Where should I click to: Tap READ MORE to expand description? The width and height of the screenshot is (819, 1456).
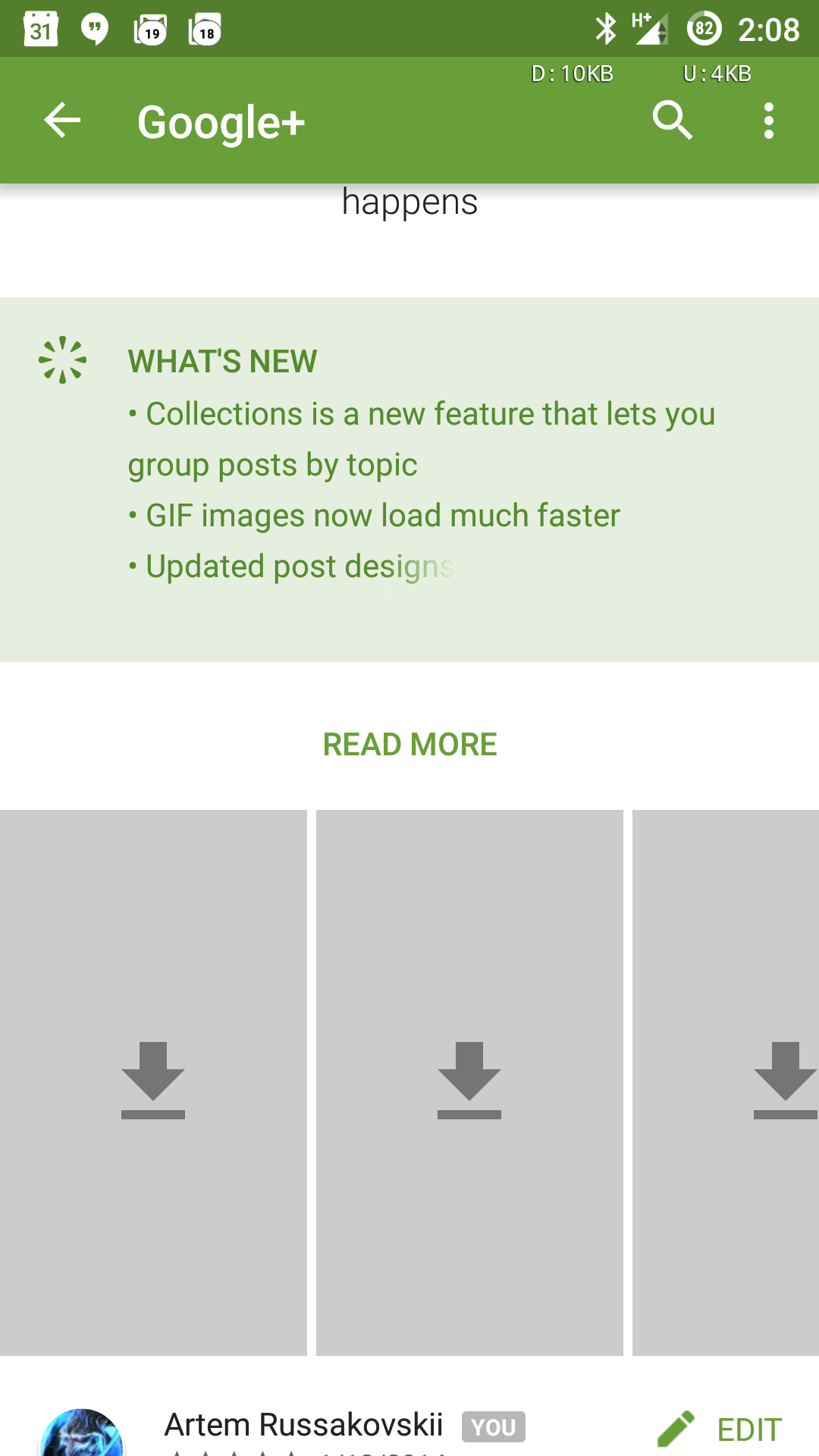pos(409,745)
